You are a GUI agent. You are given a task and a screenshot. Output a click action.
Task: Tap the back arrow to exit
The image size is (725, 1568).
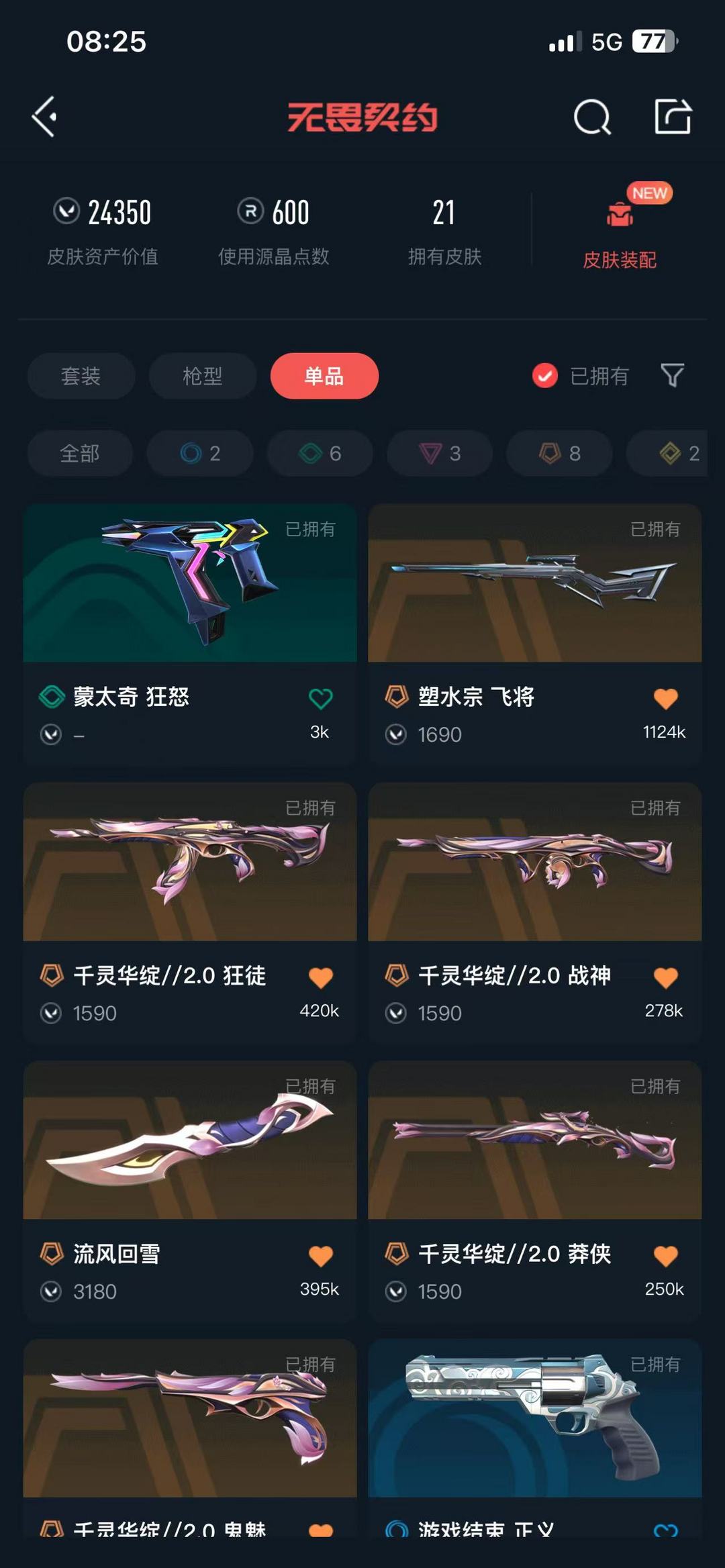click(x=44, y=117)
